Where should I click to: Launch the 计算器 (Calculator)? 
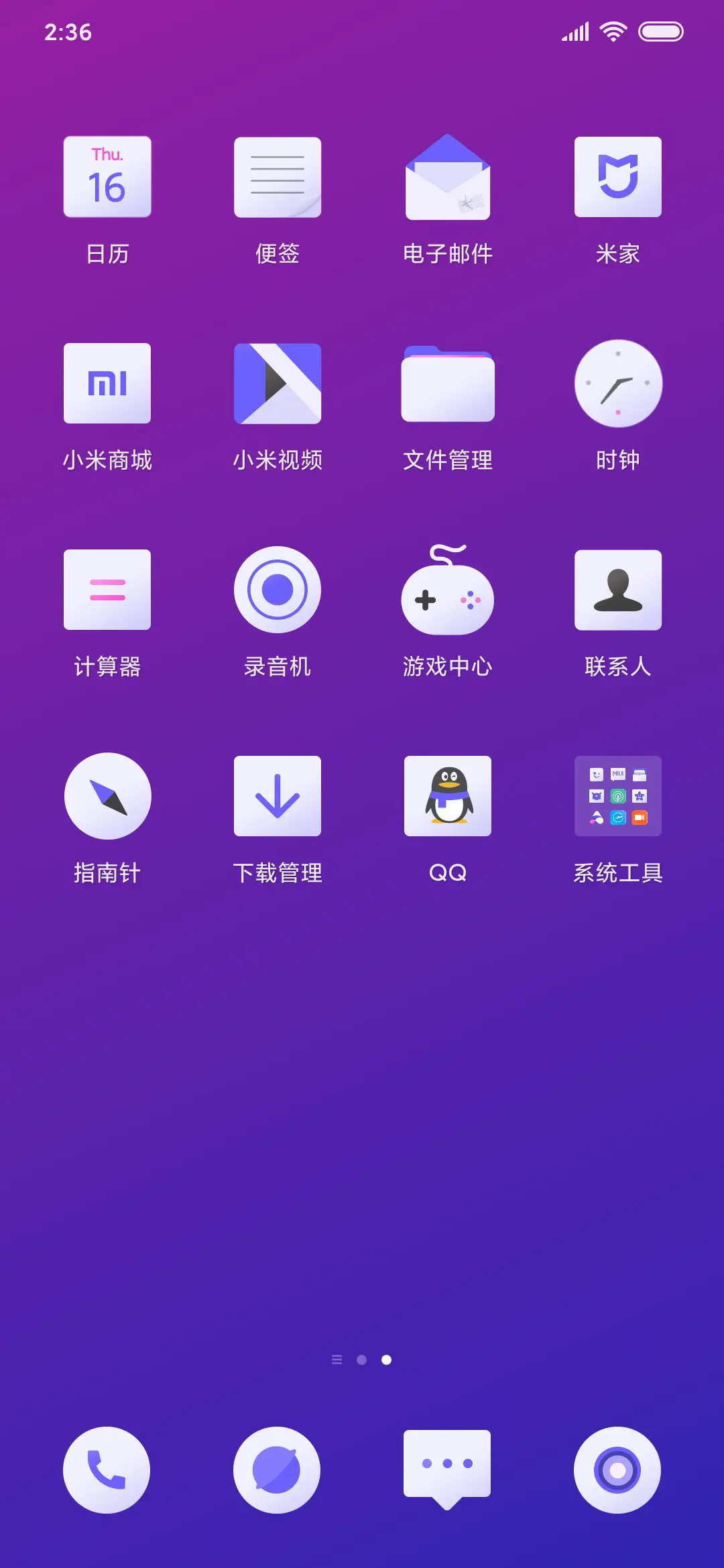(107, 590)
